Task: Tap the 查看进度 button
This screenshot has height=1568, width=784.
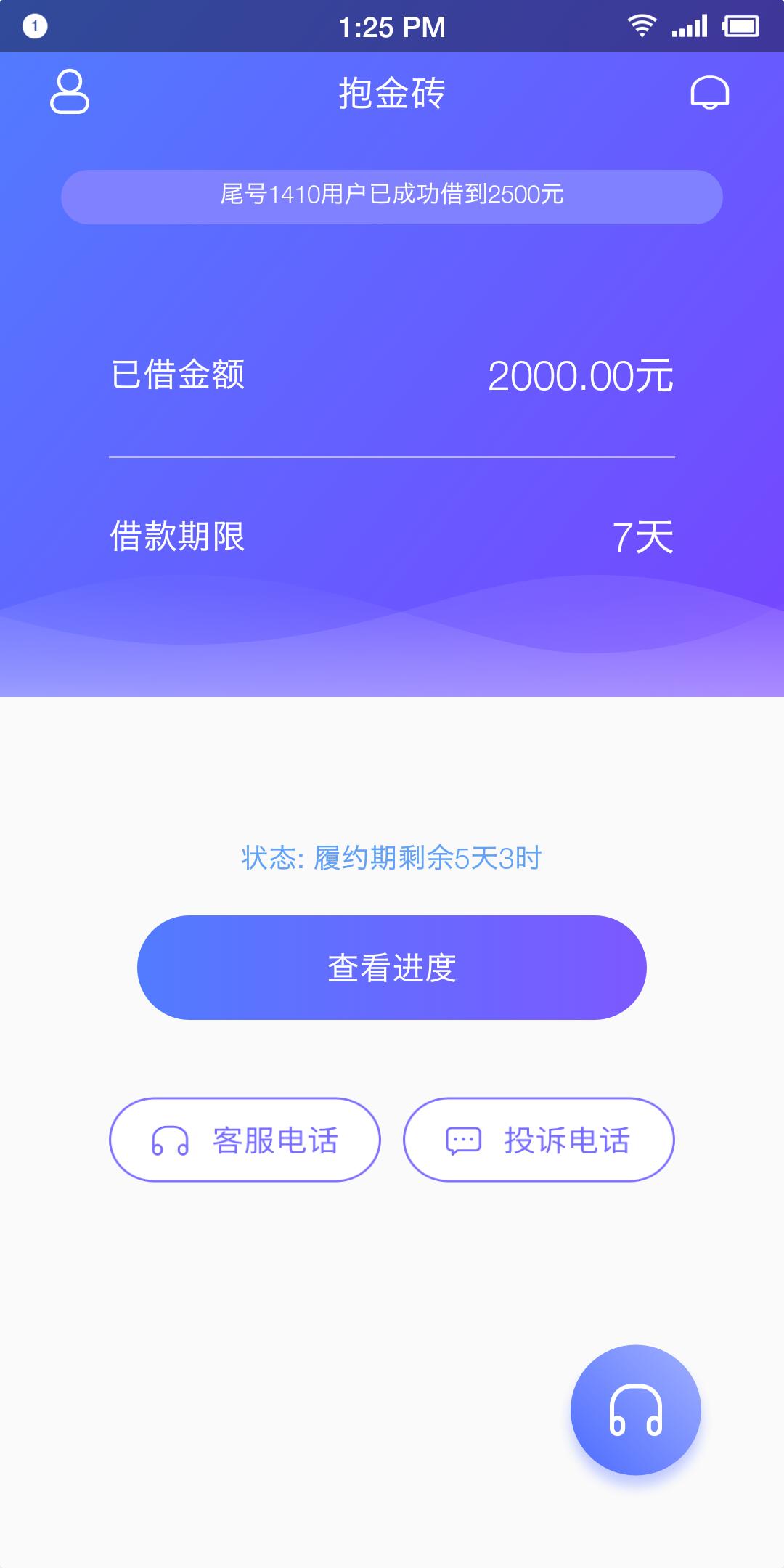Action: [392, 968]
